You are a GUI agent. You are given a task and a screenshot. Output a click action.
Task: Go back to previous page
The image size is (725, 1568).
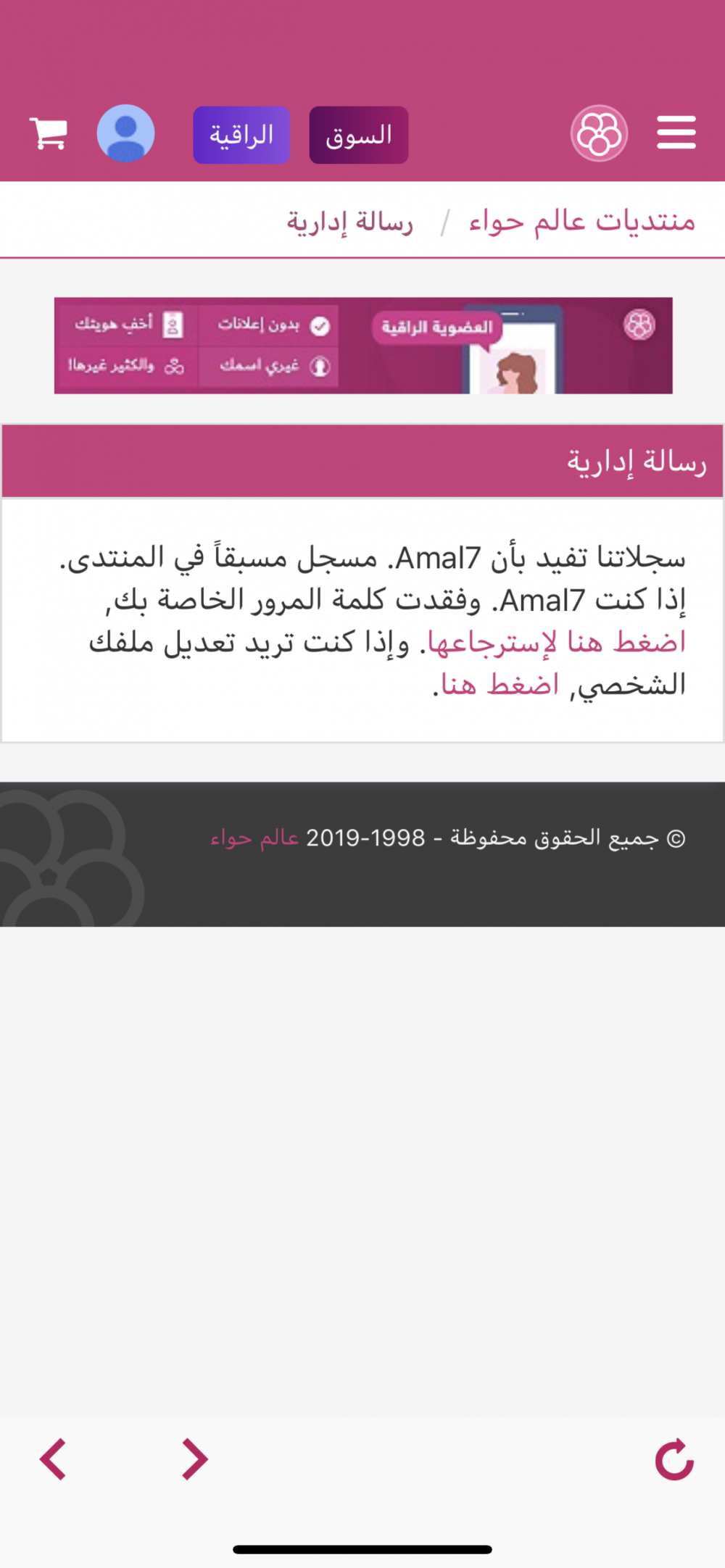(53, 1459)
